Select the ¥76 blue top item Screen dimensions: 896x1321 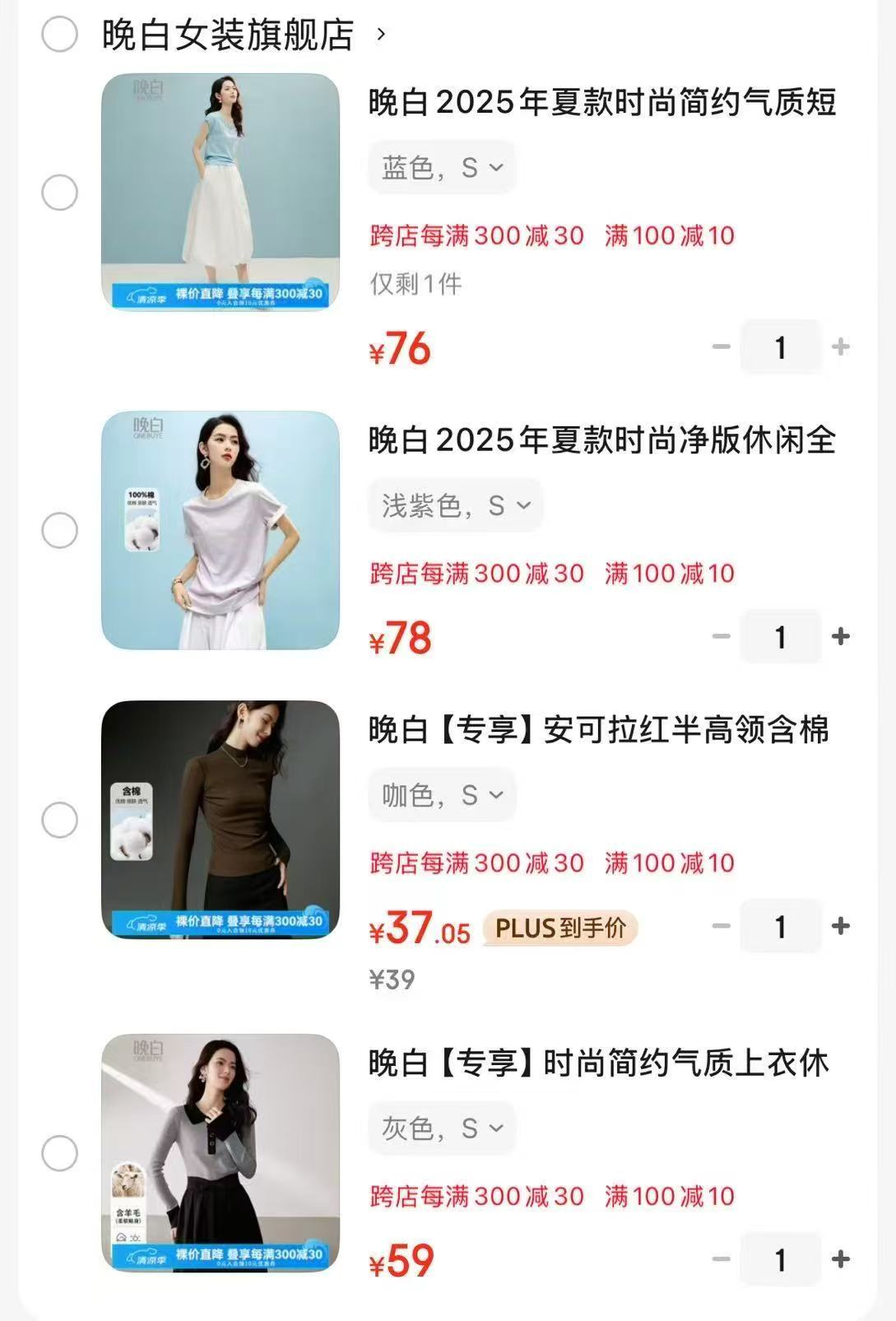coord(59,193)
